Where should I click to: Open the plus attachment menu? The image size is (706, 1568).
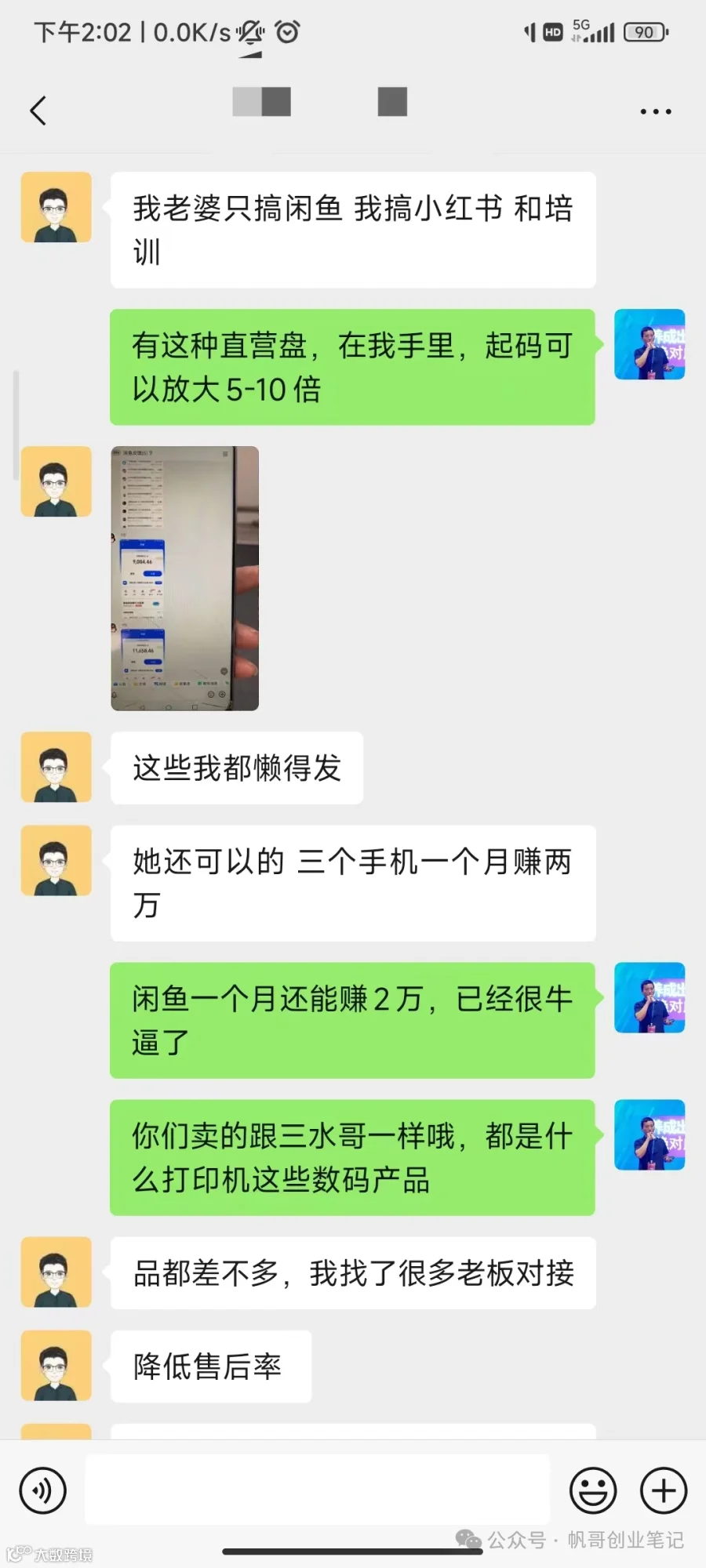coord(664,1490)
